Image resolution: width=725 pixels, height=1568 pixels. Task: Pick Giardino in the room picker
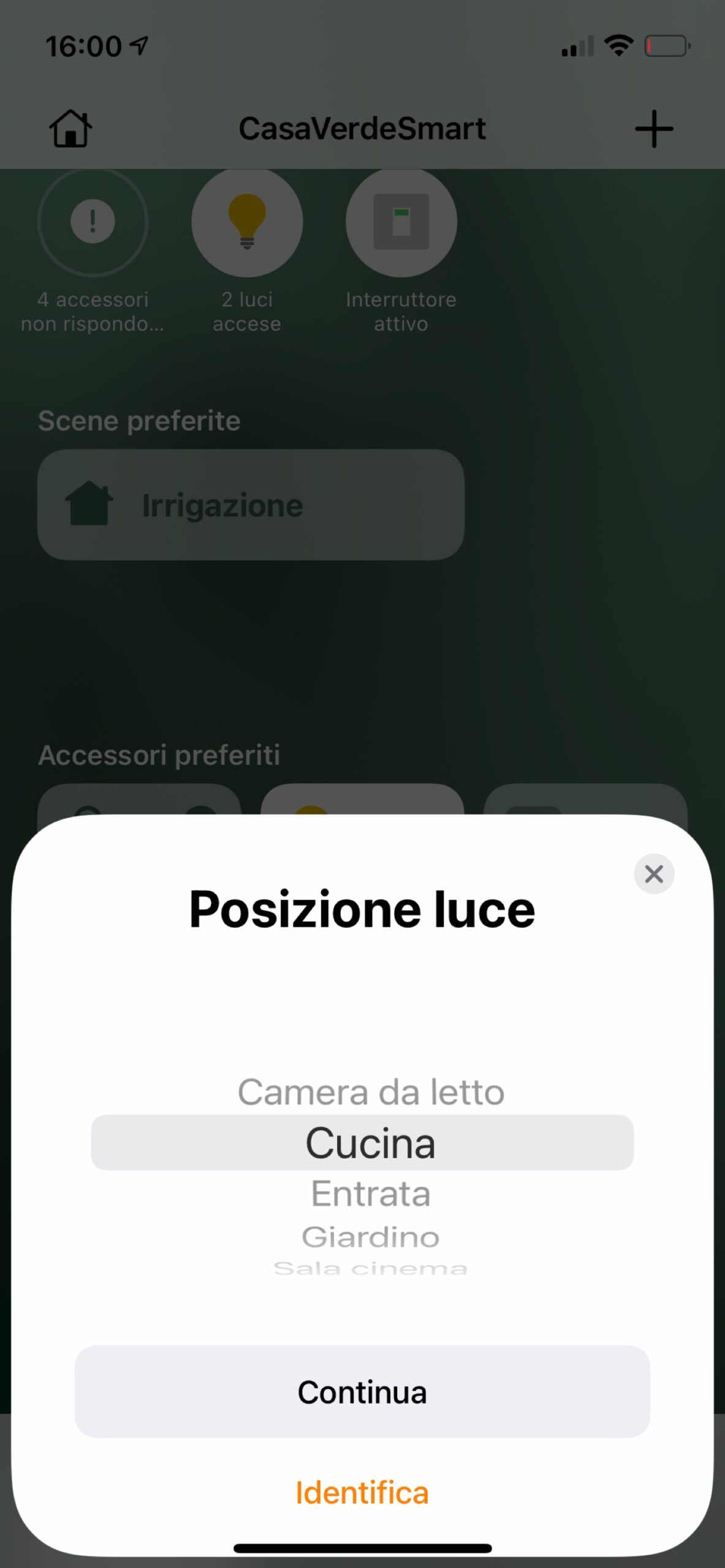(371, 1237)
